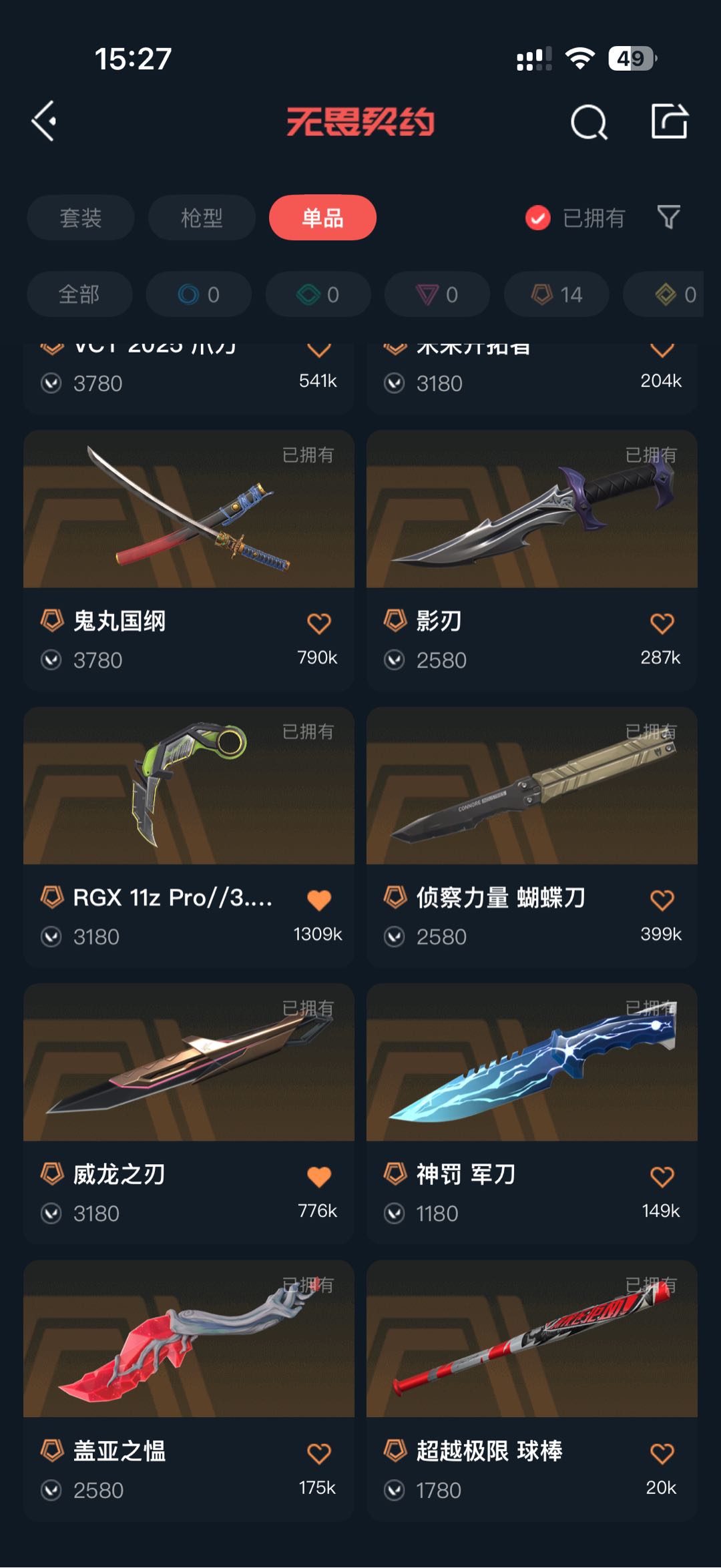This screenshot has height=1568, width=721.
Task: Open the funnel filter options
Action: click(x=668, y=217)
